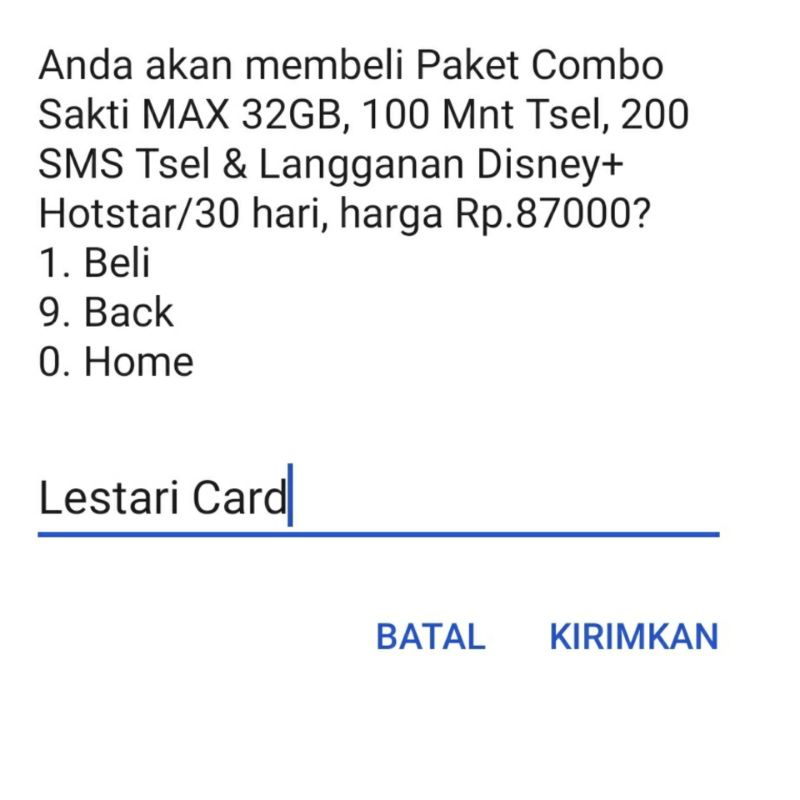
Task: Cancel the dialog with BATAL
Action: [x=430, y=637]
